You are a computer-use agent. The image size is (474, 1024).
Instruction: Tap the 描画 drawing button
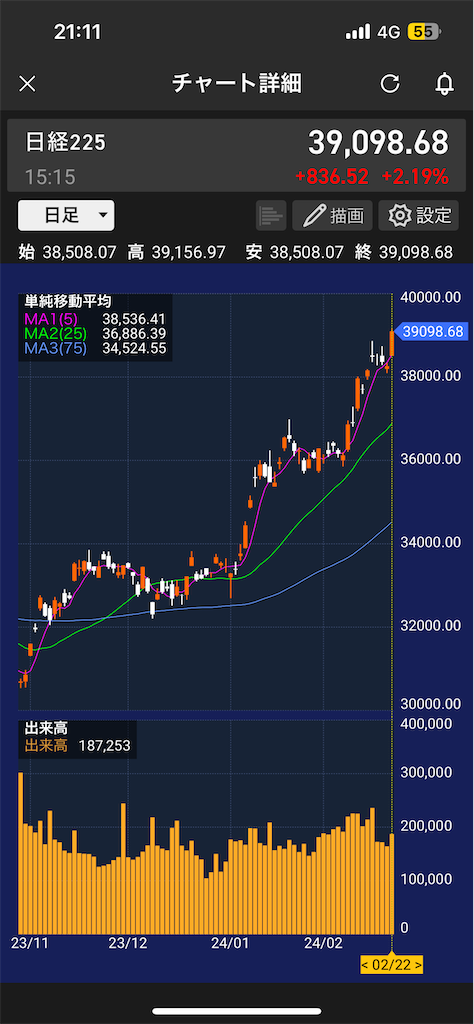click(x=332, y=216)
